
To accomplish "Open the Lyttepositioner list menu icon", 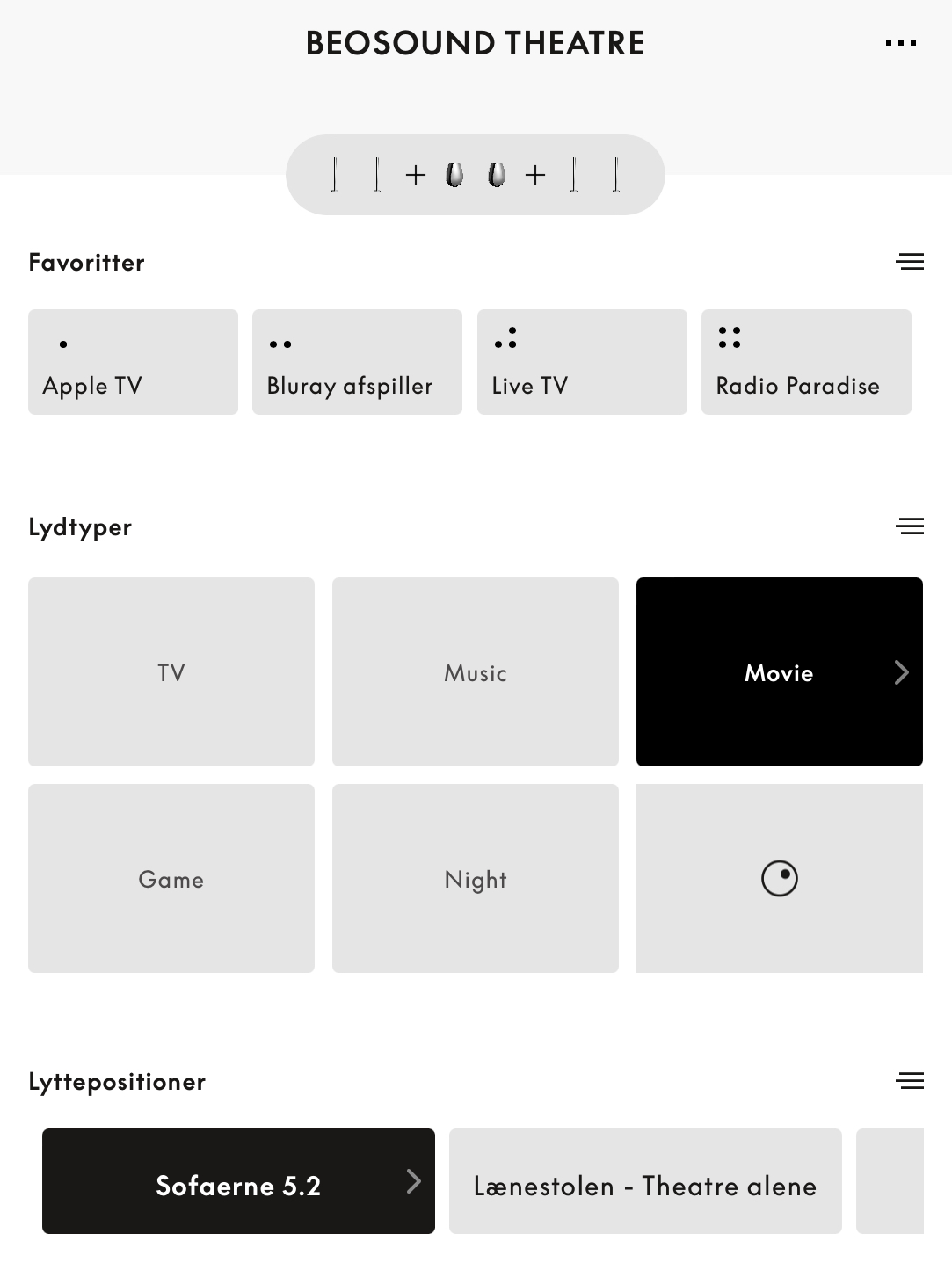I will [x=909, y=1081].
